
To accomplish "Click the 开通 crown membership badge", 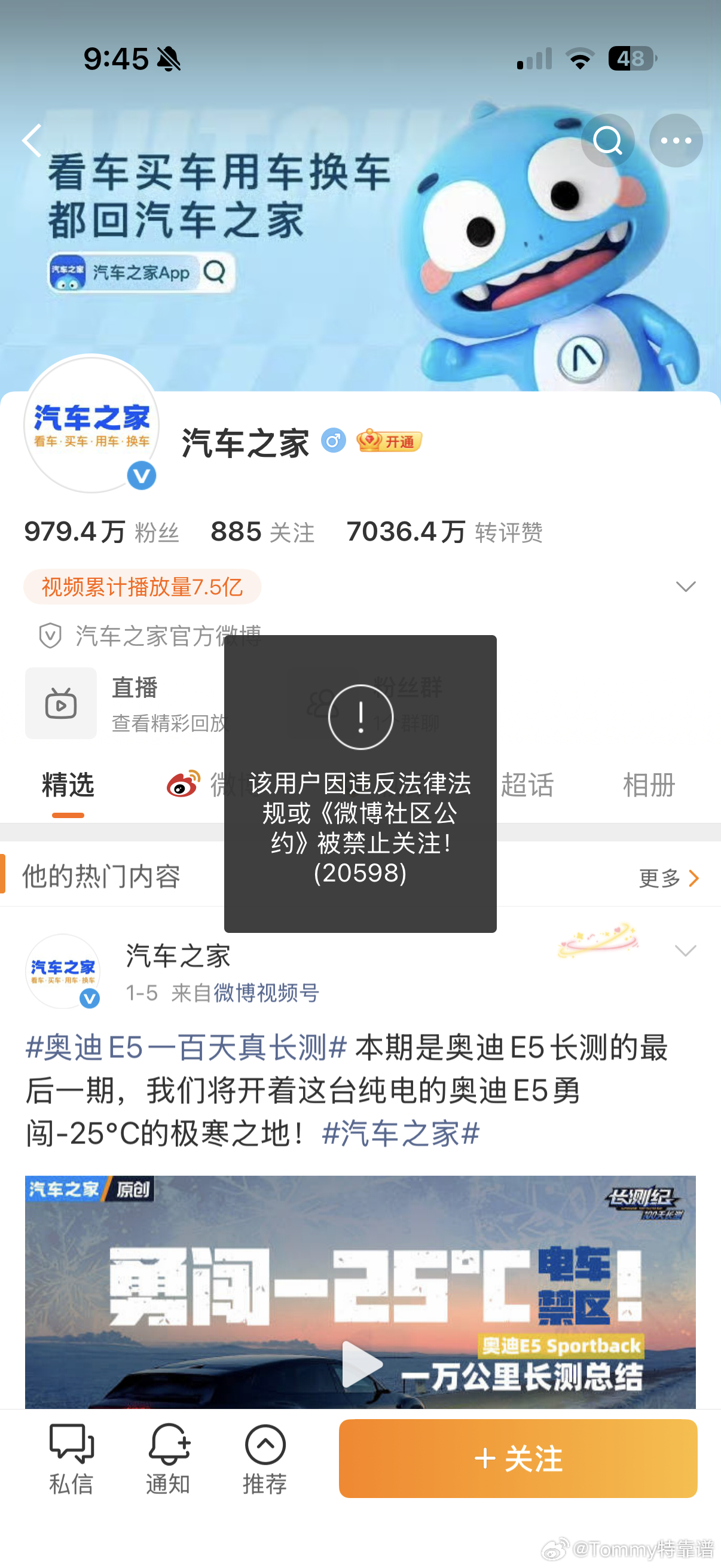I will point(390,442).
